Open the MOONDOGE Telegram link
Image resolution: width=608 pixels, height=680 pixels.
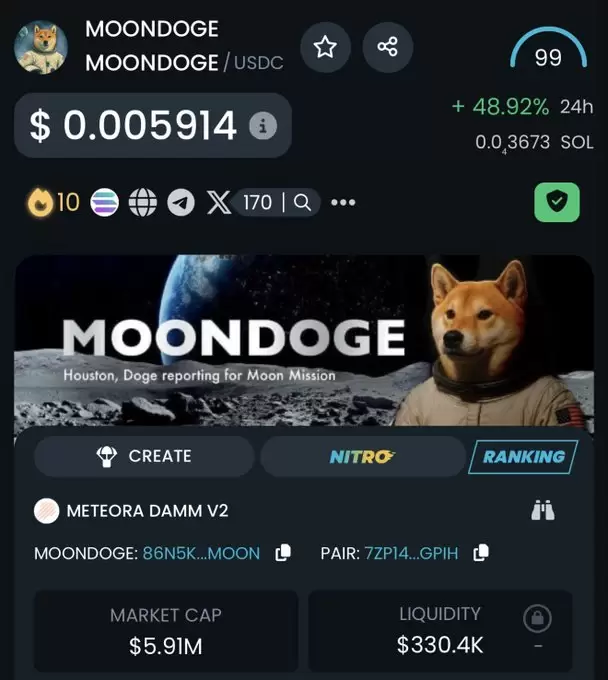click(x=181, y=203)
